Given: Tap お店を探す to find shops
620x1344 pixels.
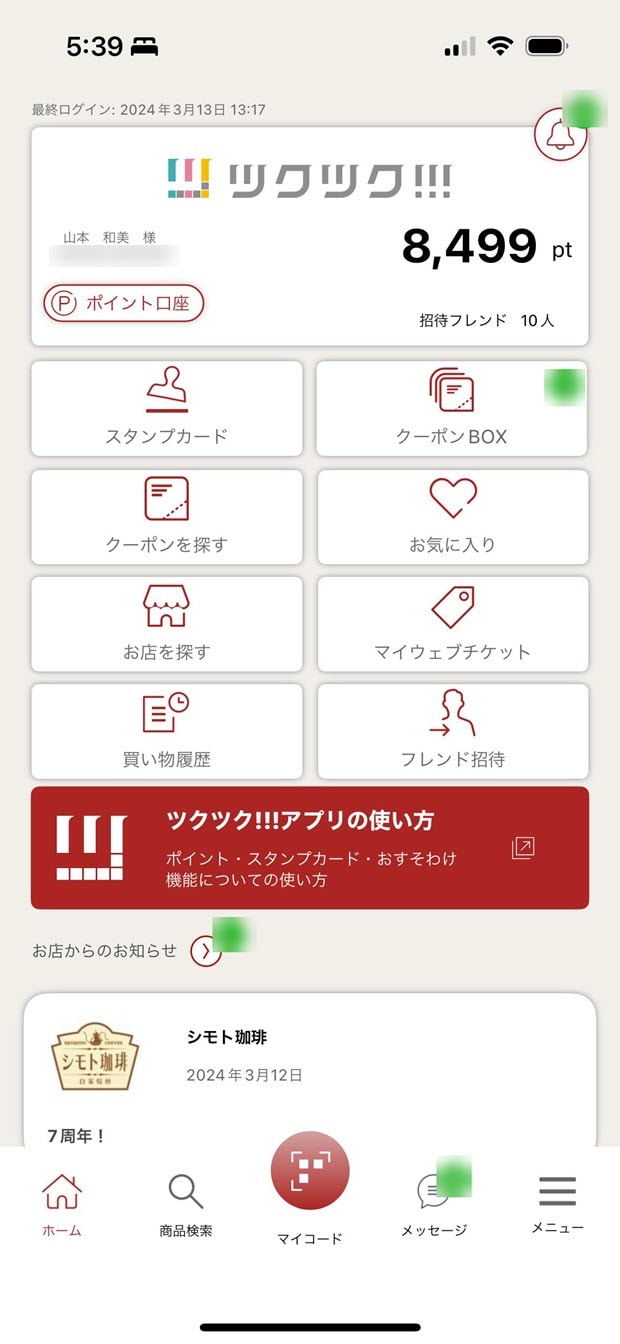Looking at the screenshot, I should click(167, 624).
